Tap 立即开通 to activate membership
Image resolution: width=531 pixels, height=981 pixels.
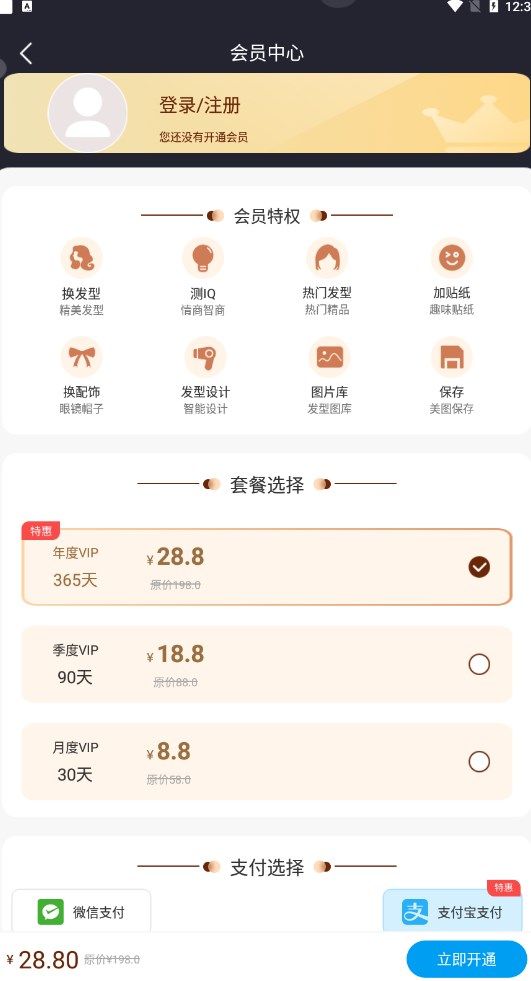coord(467,959)
